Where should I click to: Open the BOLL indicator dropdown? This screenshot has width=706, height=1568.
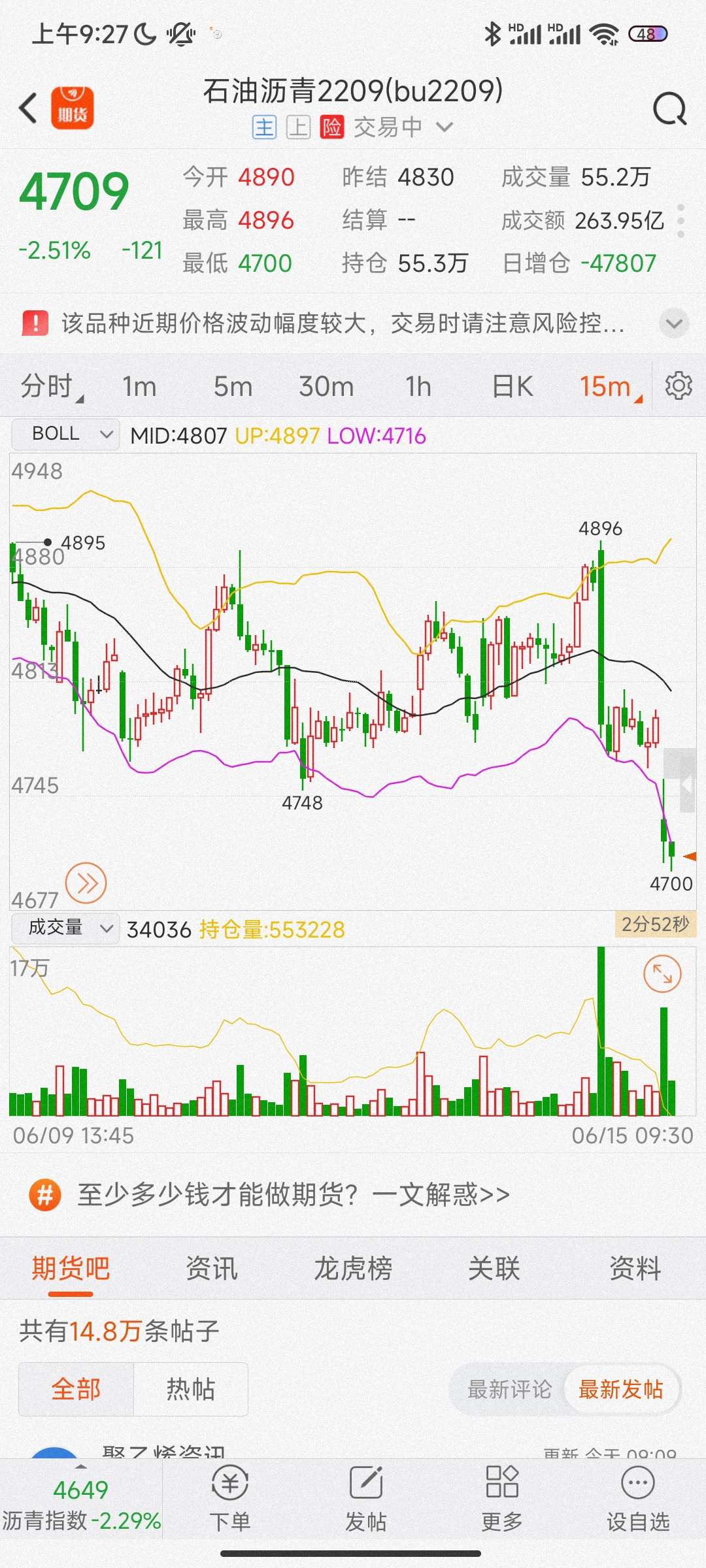[x=65, y=434]
